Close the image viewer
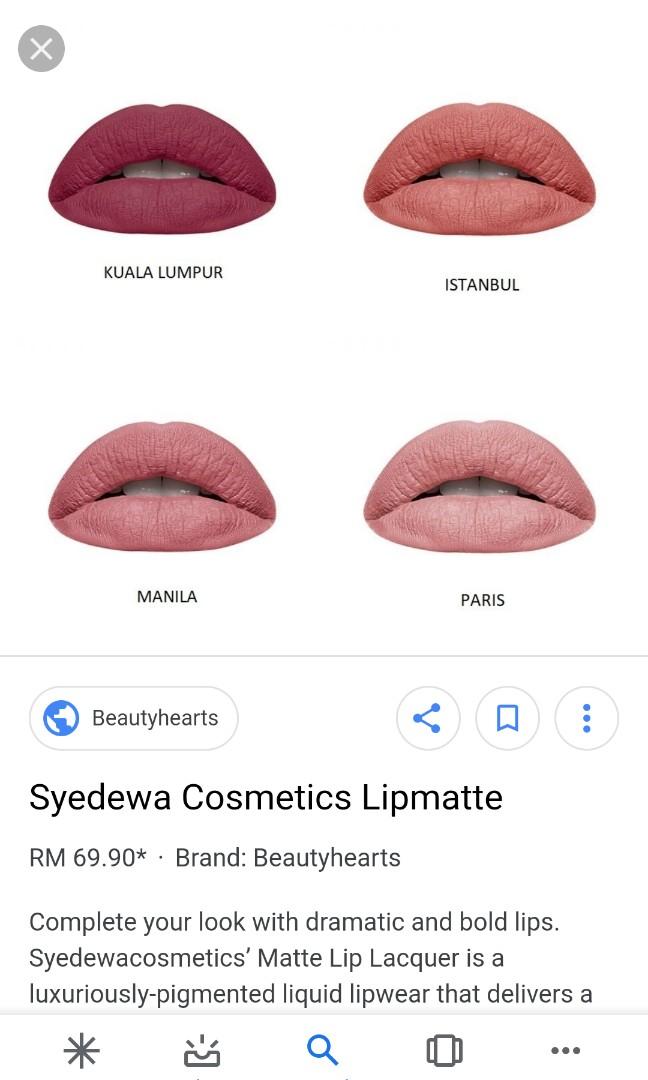This screenshot has width=648, height=1080. [x=41, y=48]
